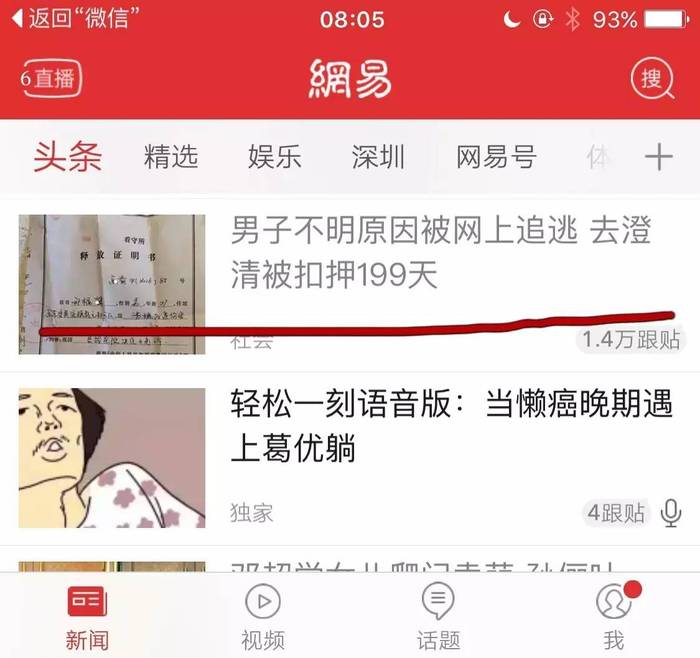Switch to the 精选 tab

pos(171,157)
